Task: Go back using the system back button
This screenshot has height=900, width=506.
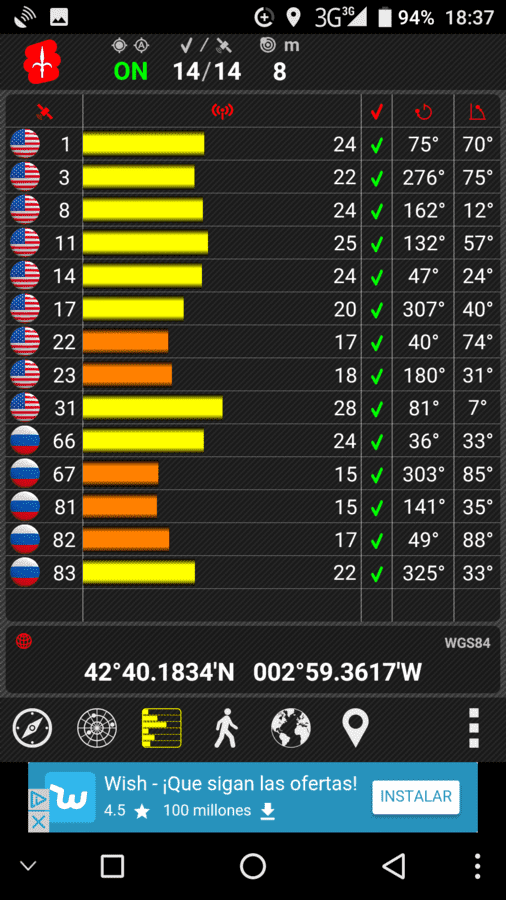Action: tap(394, 866)
